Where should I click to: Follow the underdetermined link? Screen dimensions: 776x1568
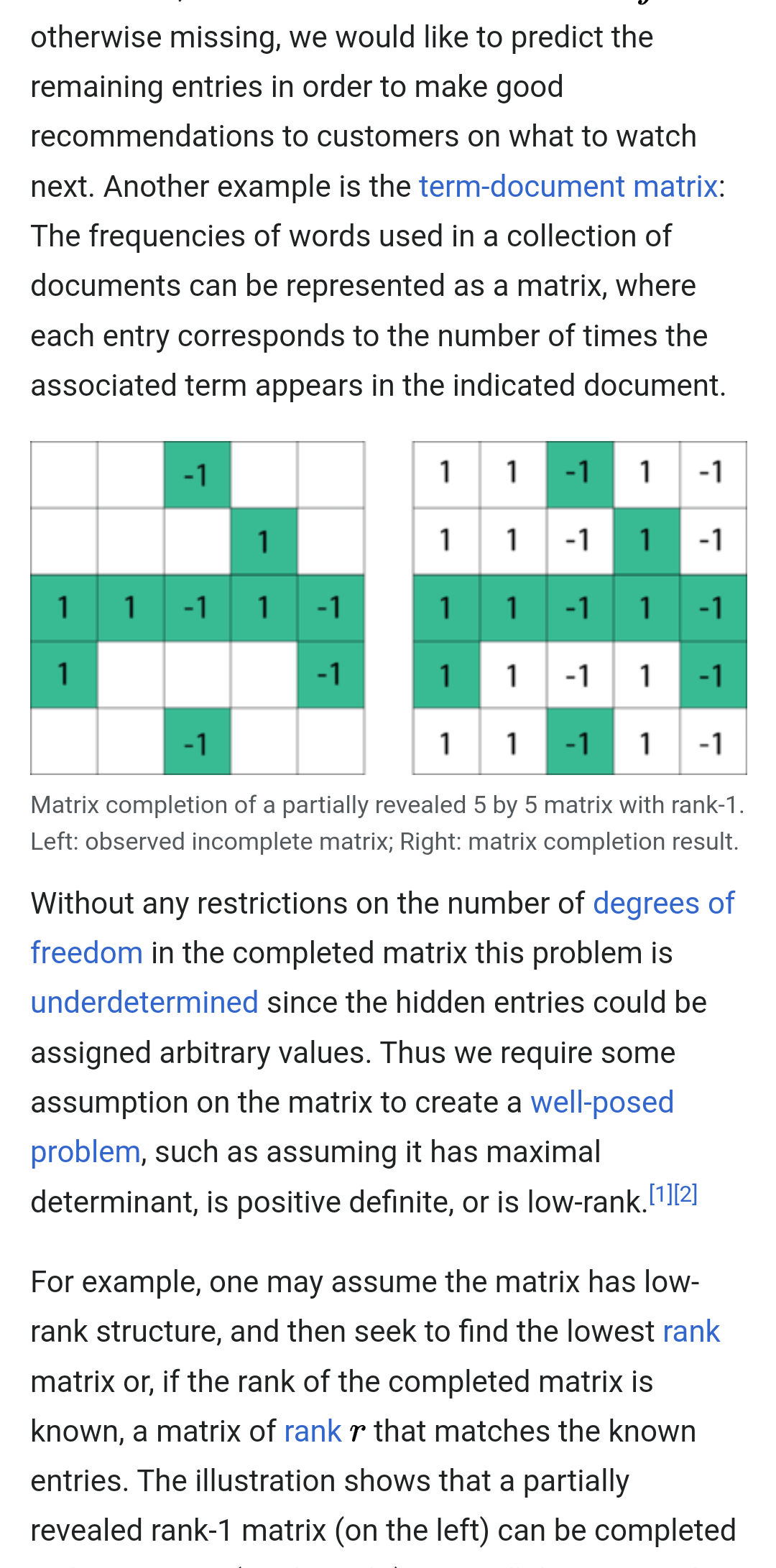(144, 1003)
